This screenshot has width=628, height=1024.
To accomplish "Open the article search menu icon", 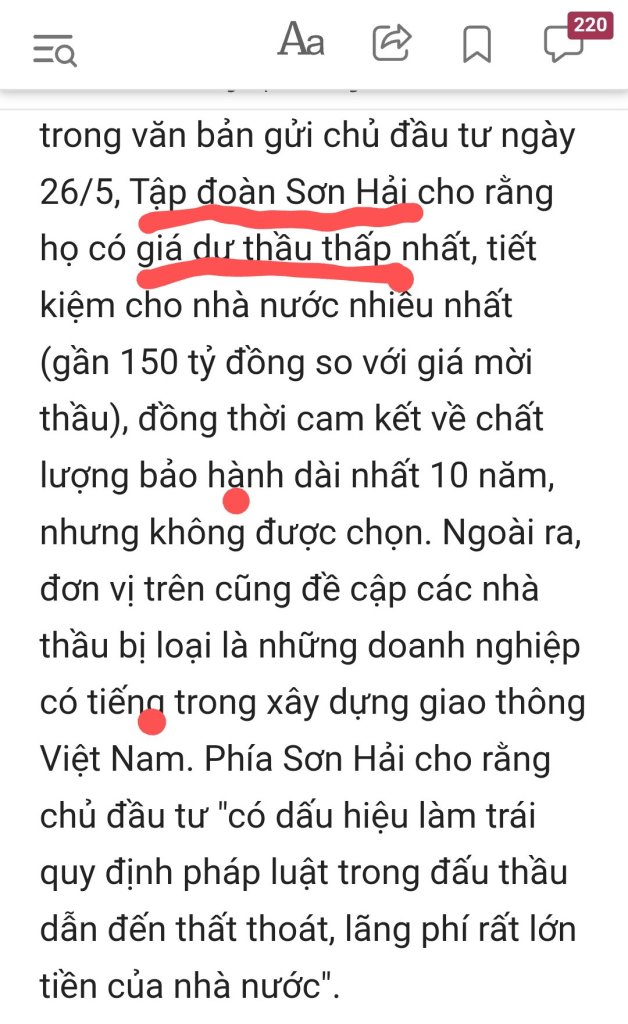I will coord(54,50).
